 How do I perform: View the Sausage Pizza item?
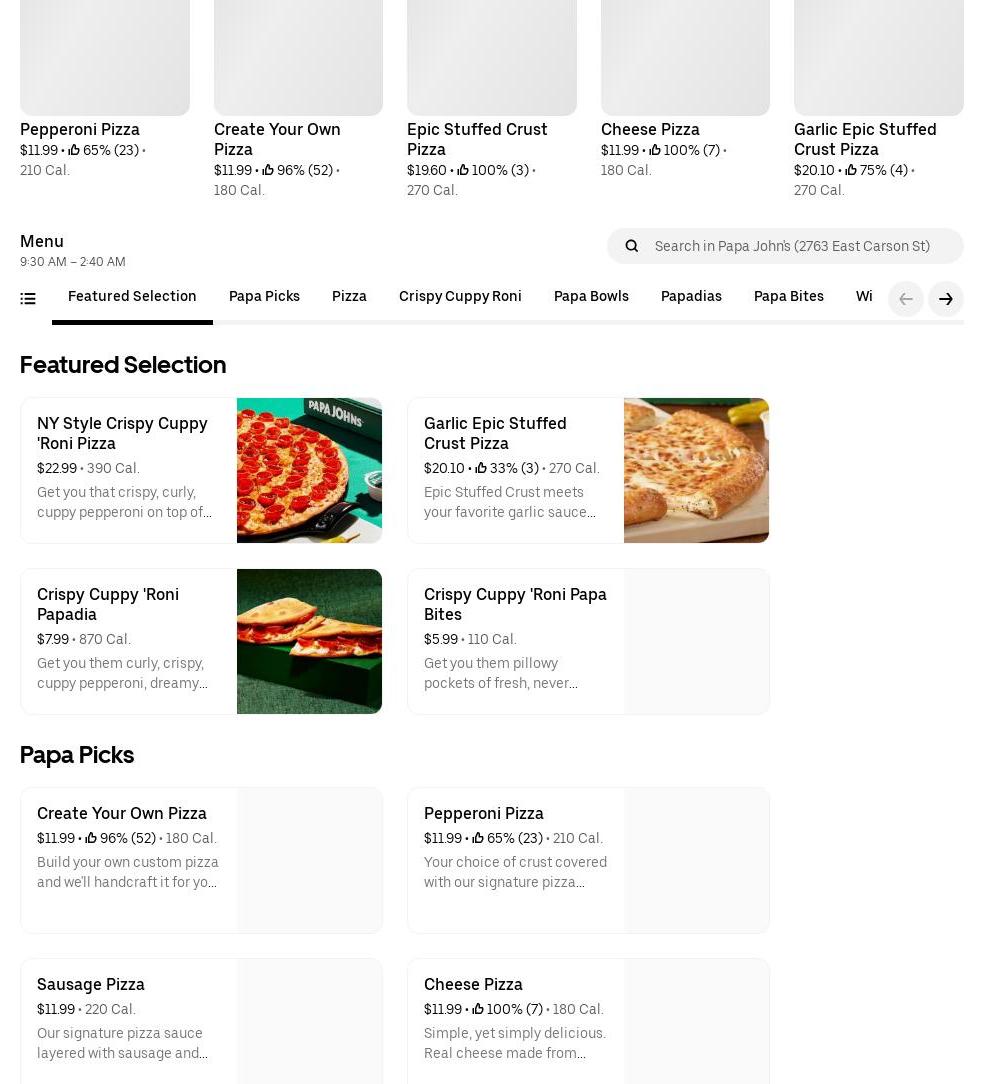(201, 1020)
